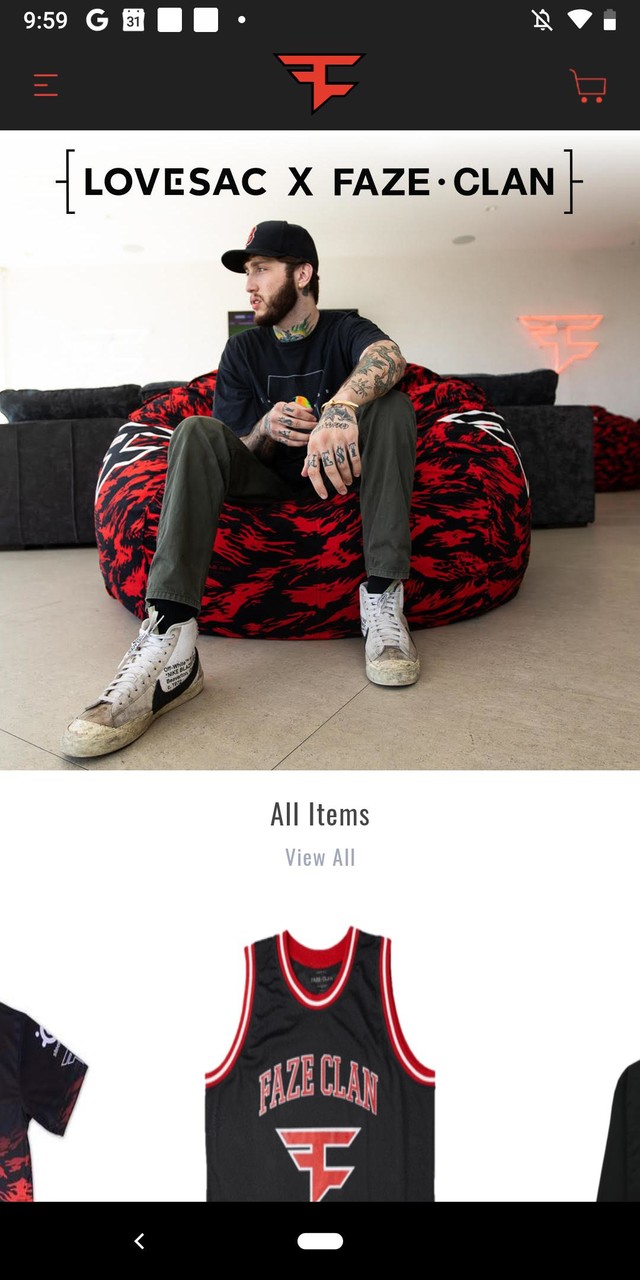Tap the system home pill

tap(320, 1241)
